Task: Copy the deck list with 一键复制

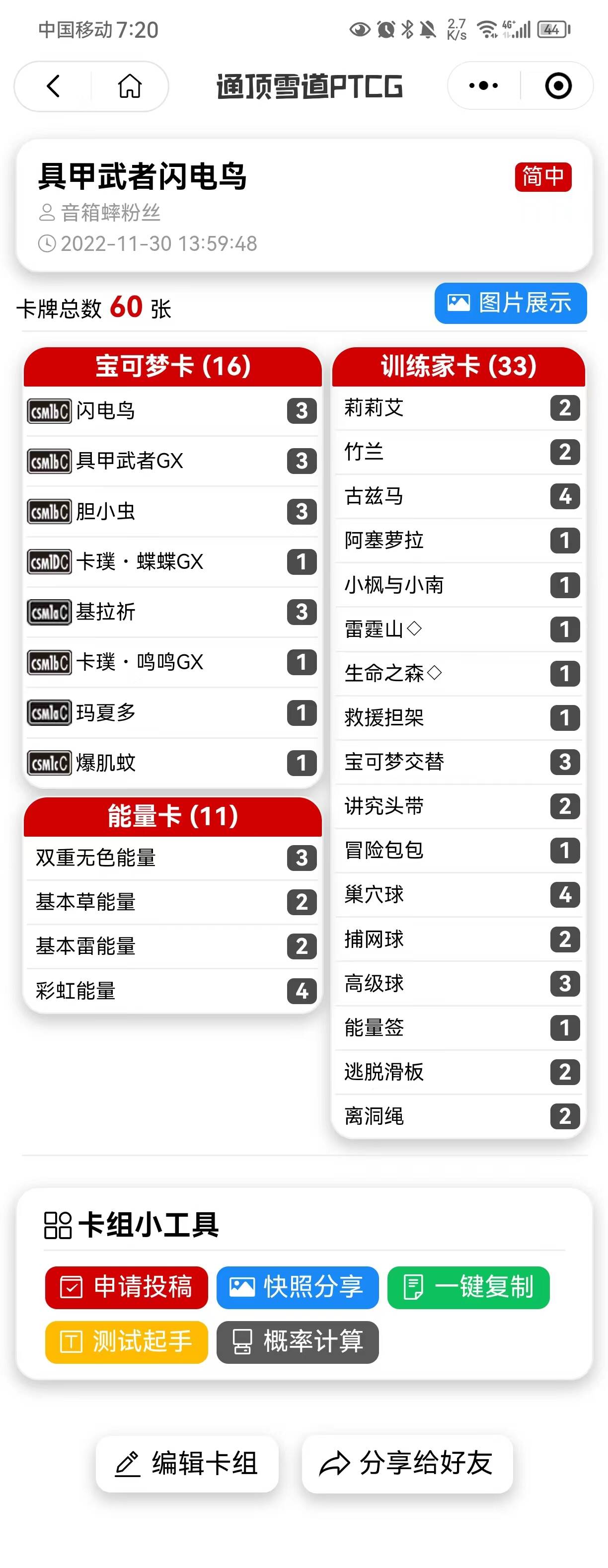Action: [468, 1287]
